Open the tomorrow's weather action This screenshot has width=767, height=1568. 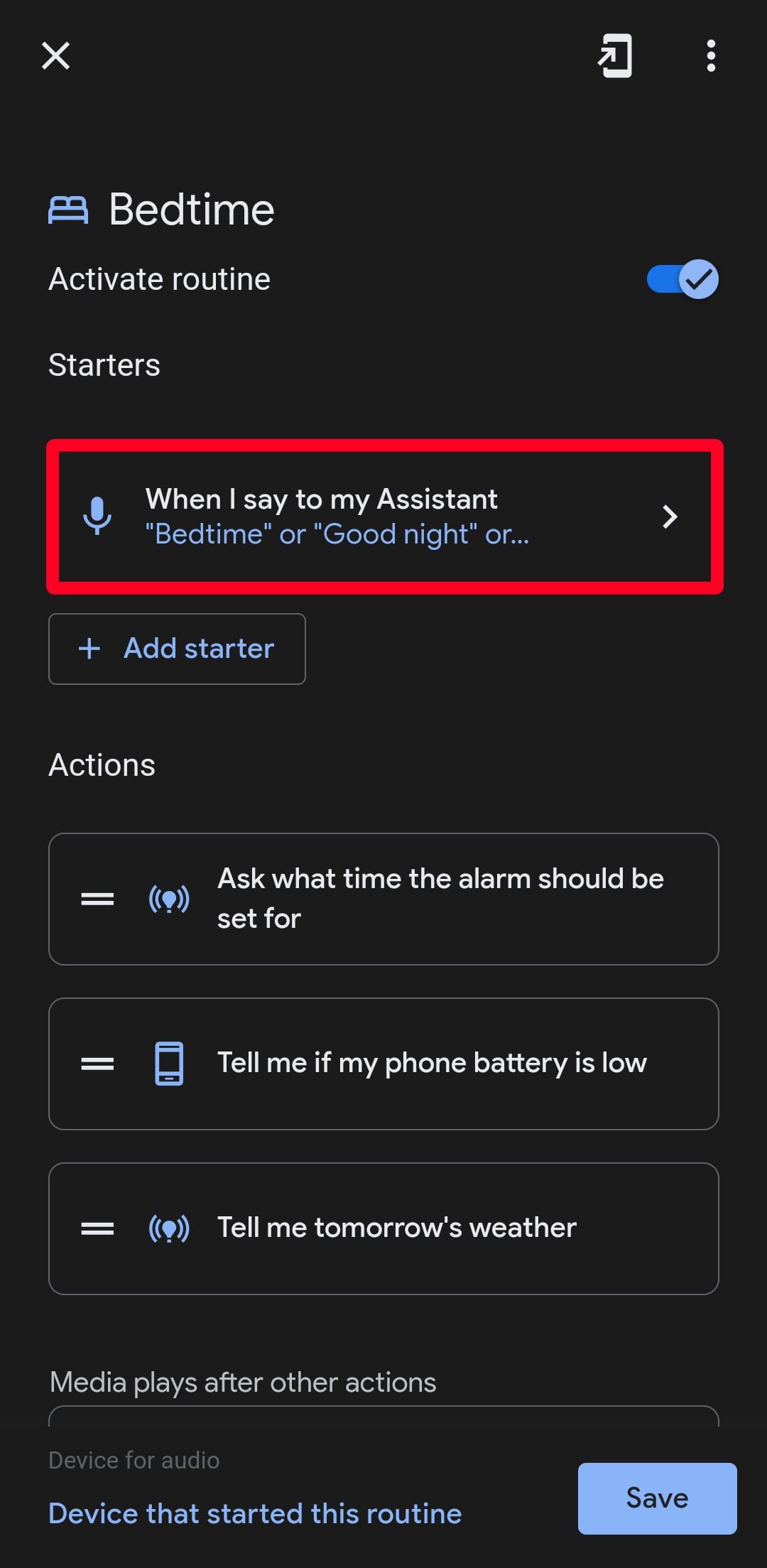click(x=396, y=1228)
